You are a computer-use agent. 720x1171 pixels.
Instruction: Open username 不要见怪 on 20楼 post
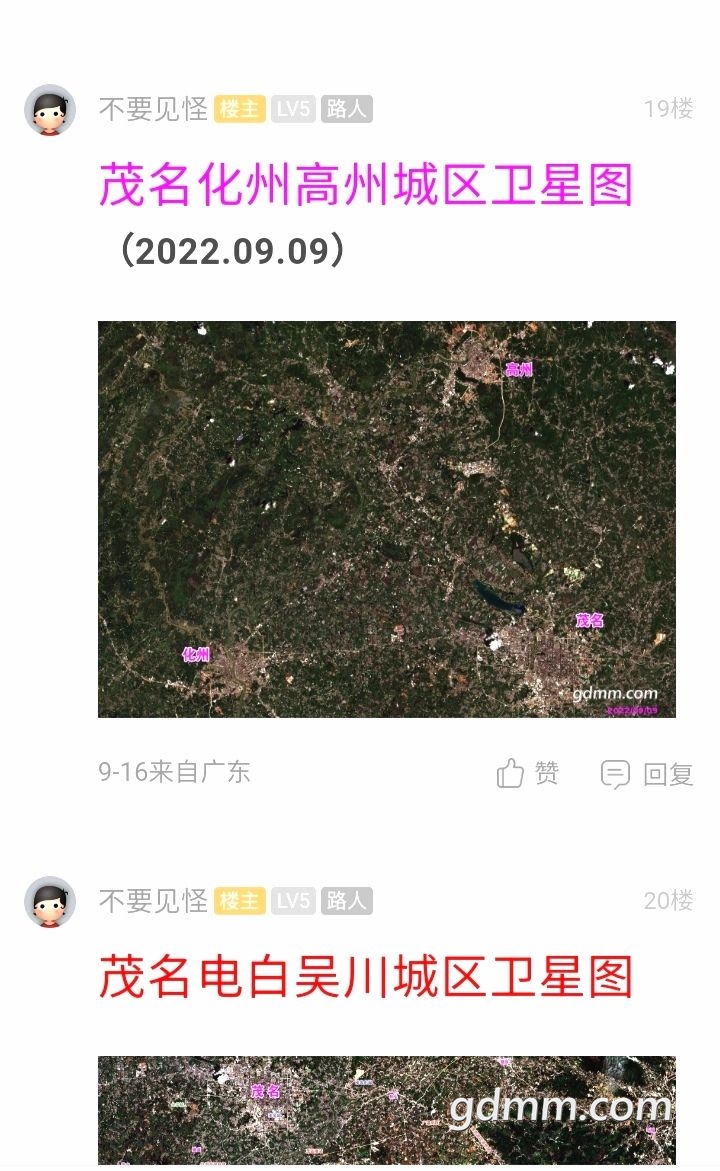[153, 901]
